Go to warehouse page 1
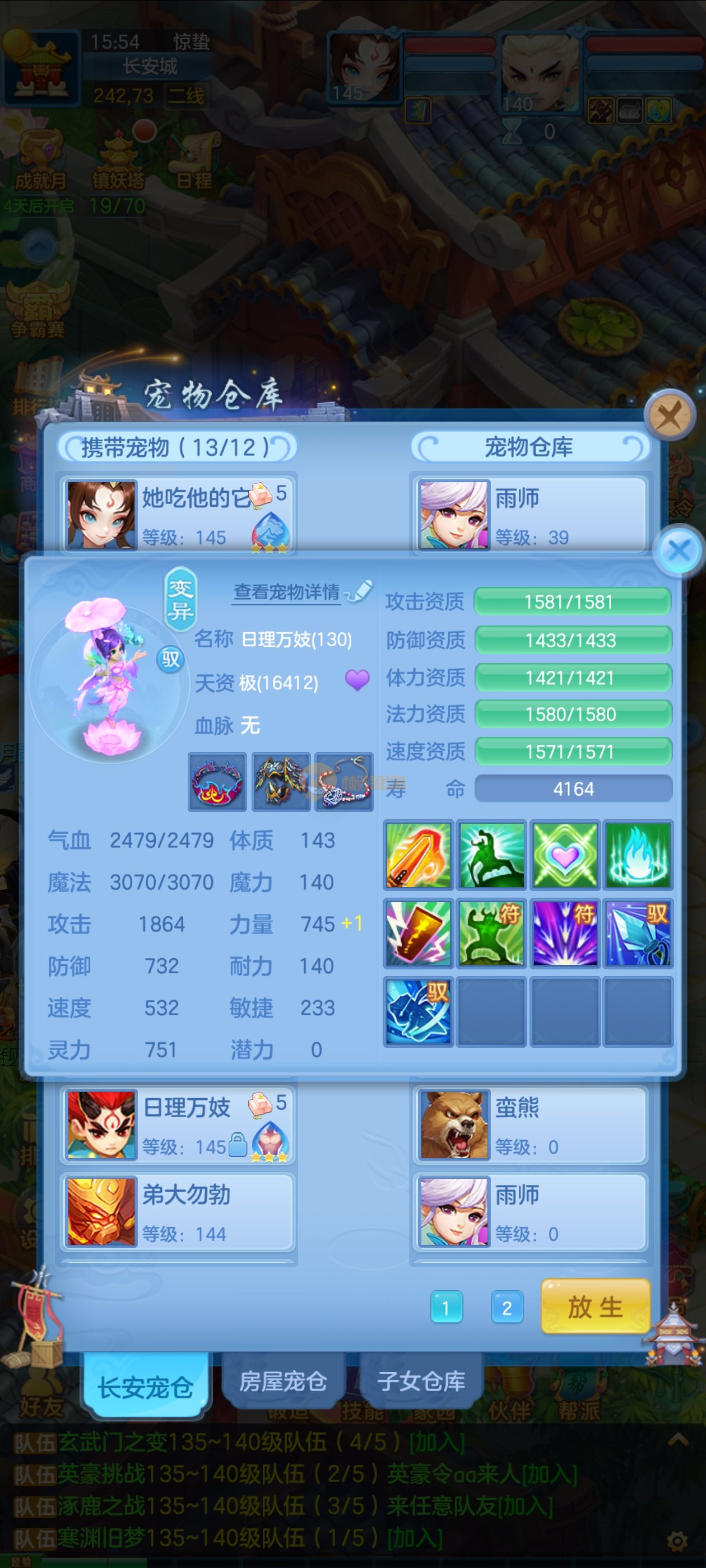 [446, 1308]
